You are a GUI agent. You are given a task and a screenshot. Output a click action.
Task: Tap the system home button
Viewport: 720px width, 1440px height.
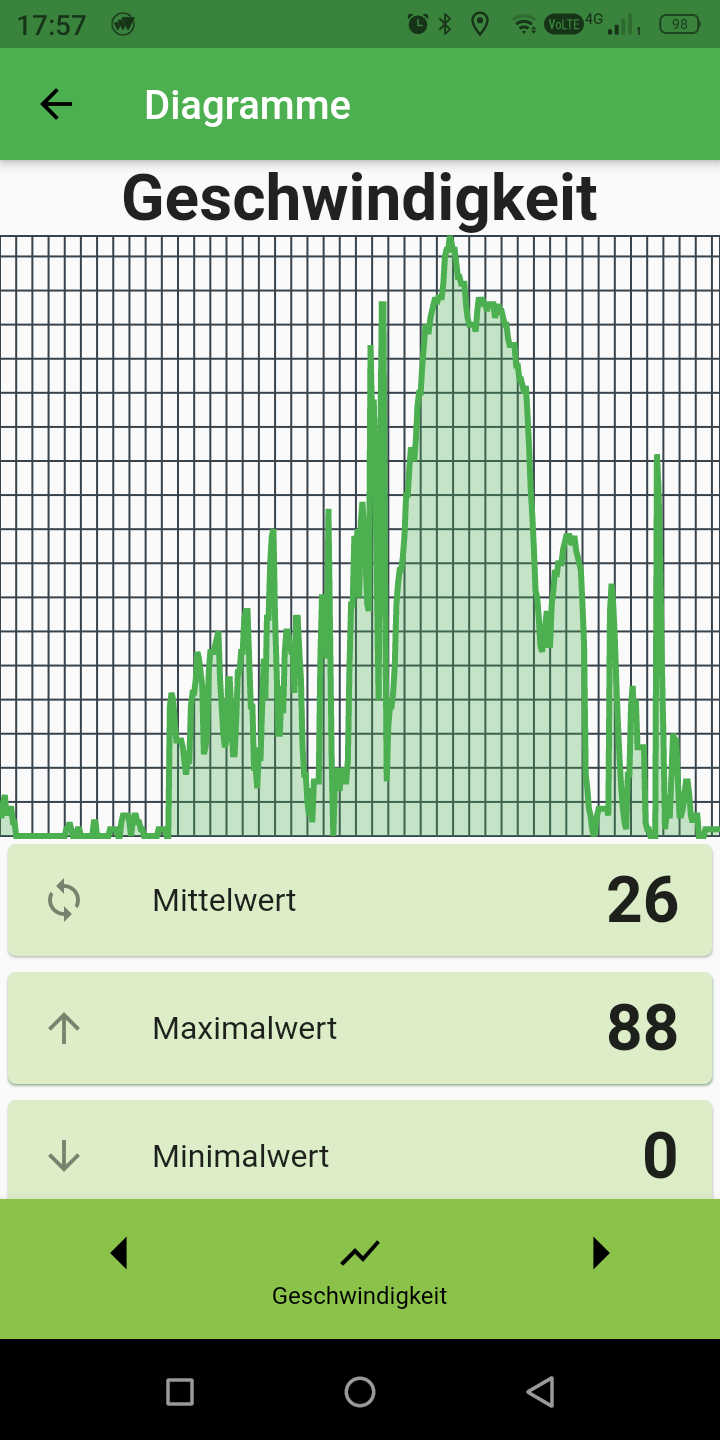360,1391
